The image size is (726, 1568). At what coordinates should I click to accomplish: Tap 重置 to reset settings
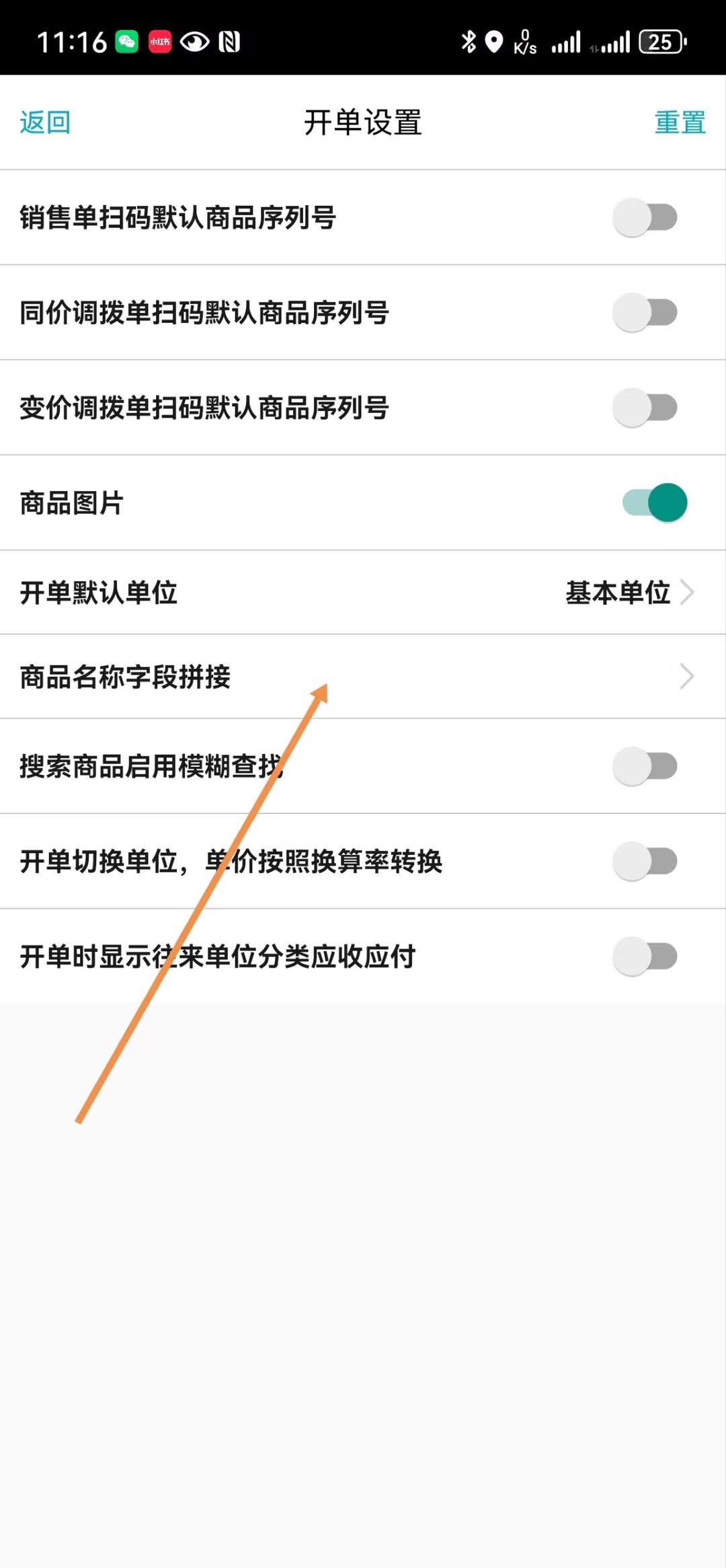coord(680,122)
